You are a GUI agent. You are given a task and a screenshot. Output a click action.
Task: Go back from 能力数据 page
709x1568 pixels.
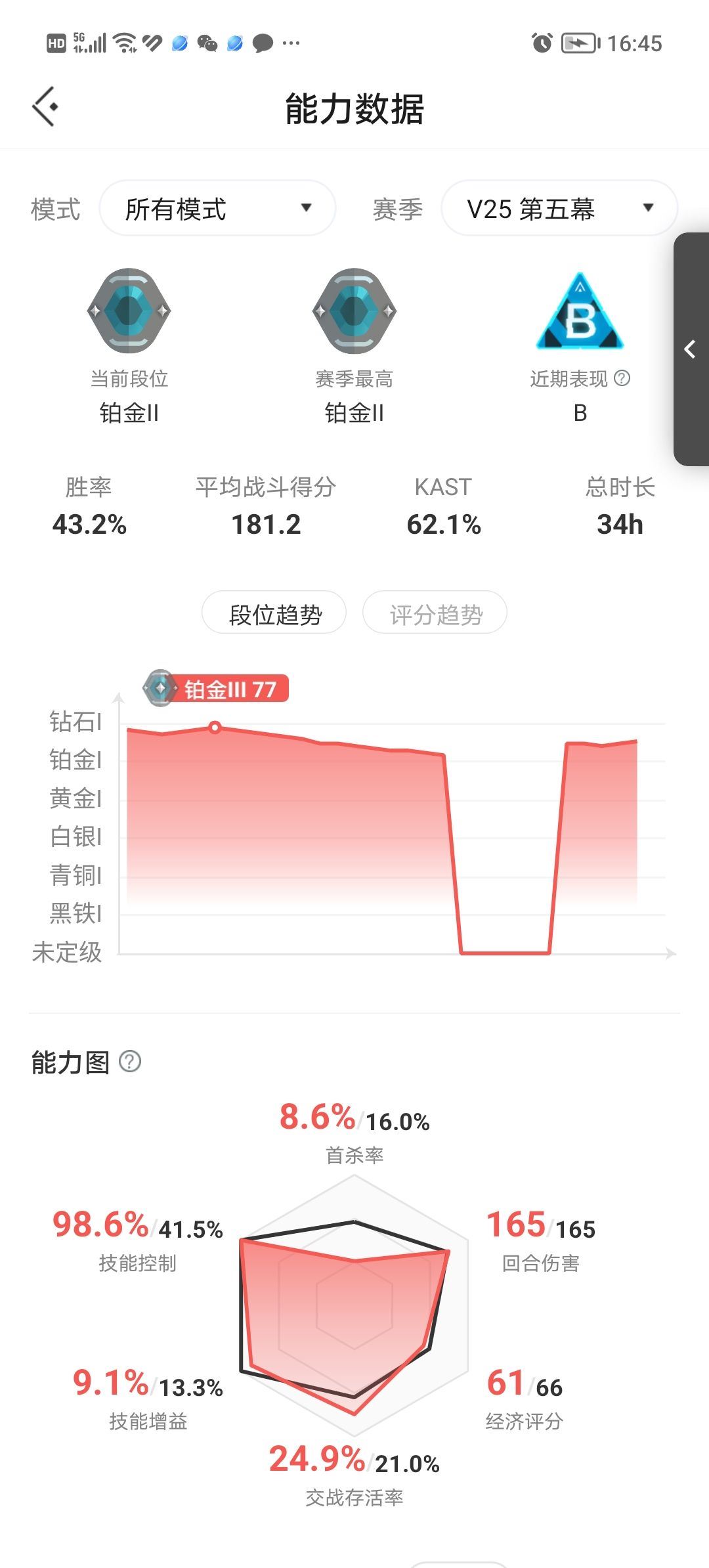coord(45,107)
